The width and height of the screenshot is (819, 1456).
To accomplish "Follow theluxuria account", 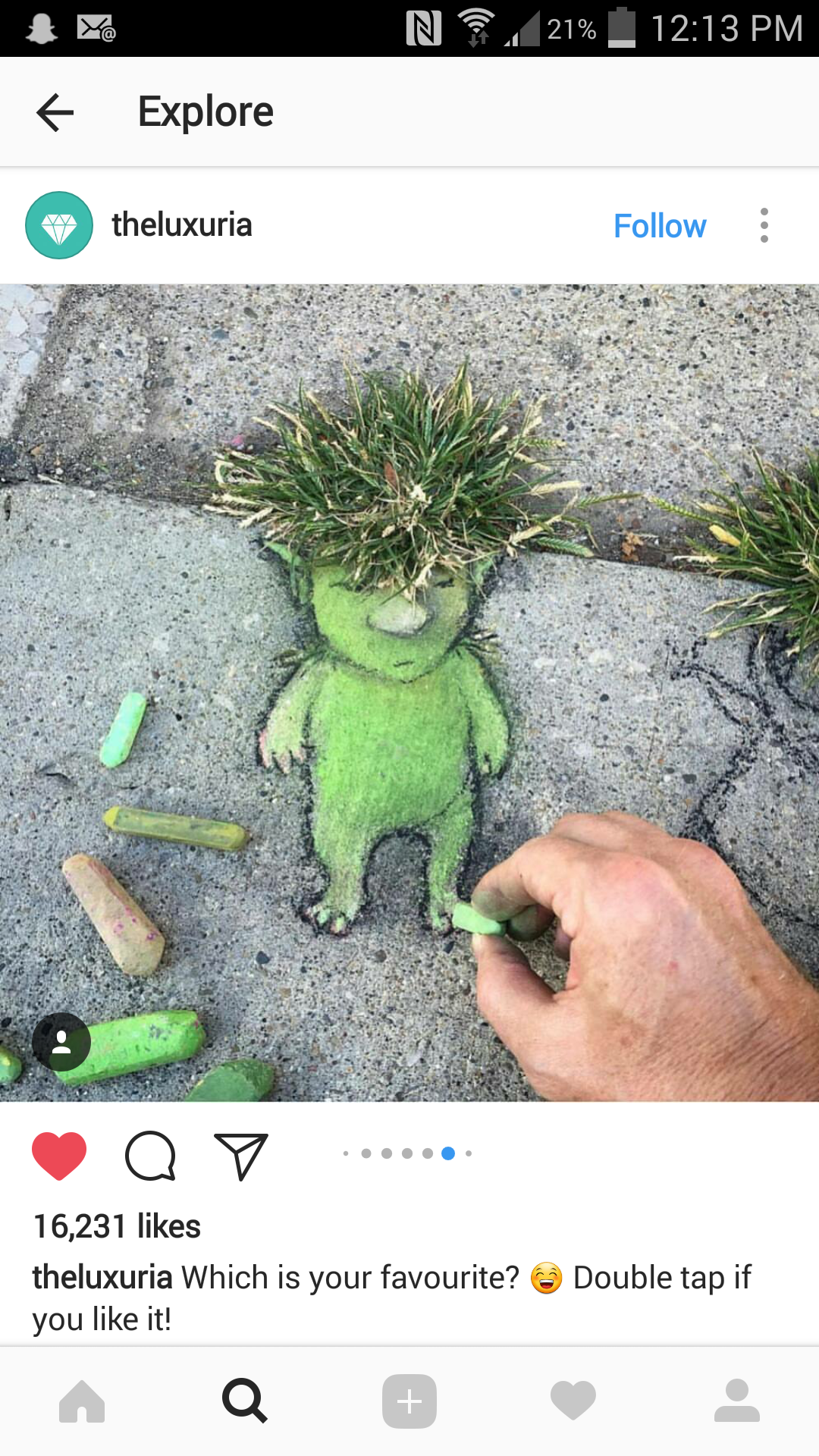I will point(659,226).
